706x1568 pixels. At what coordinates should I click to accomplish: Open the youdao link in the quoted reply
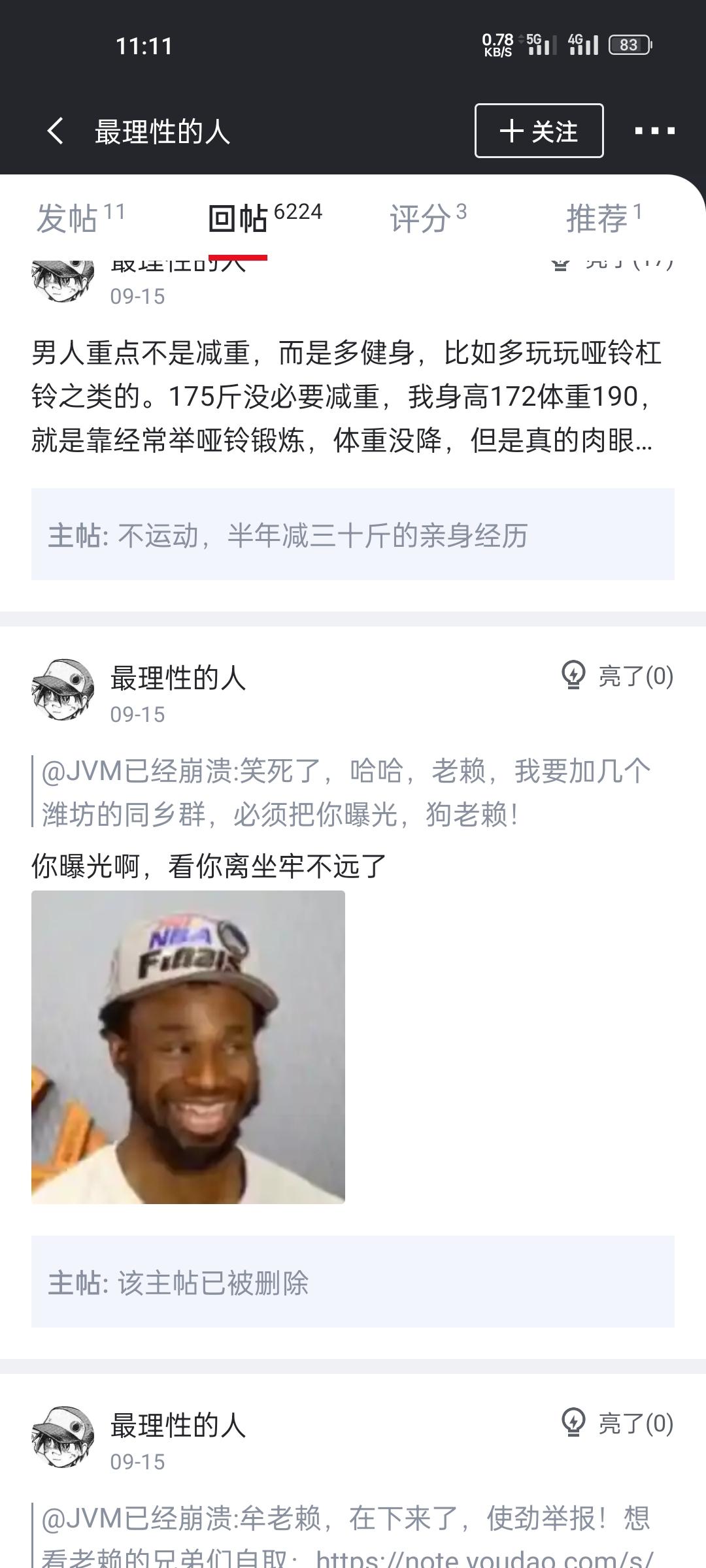[484, 1559]
